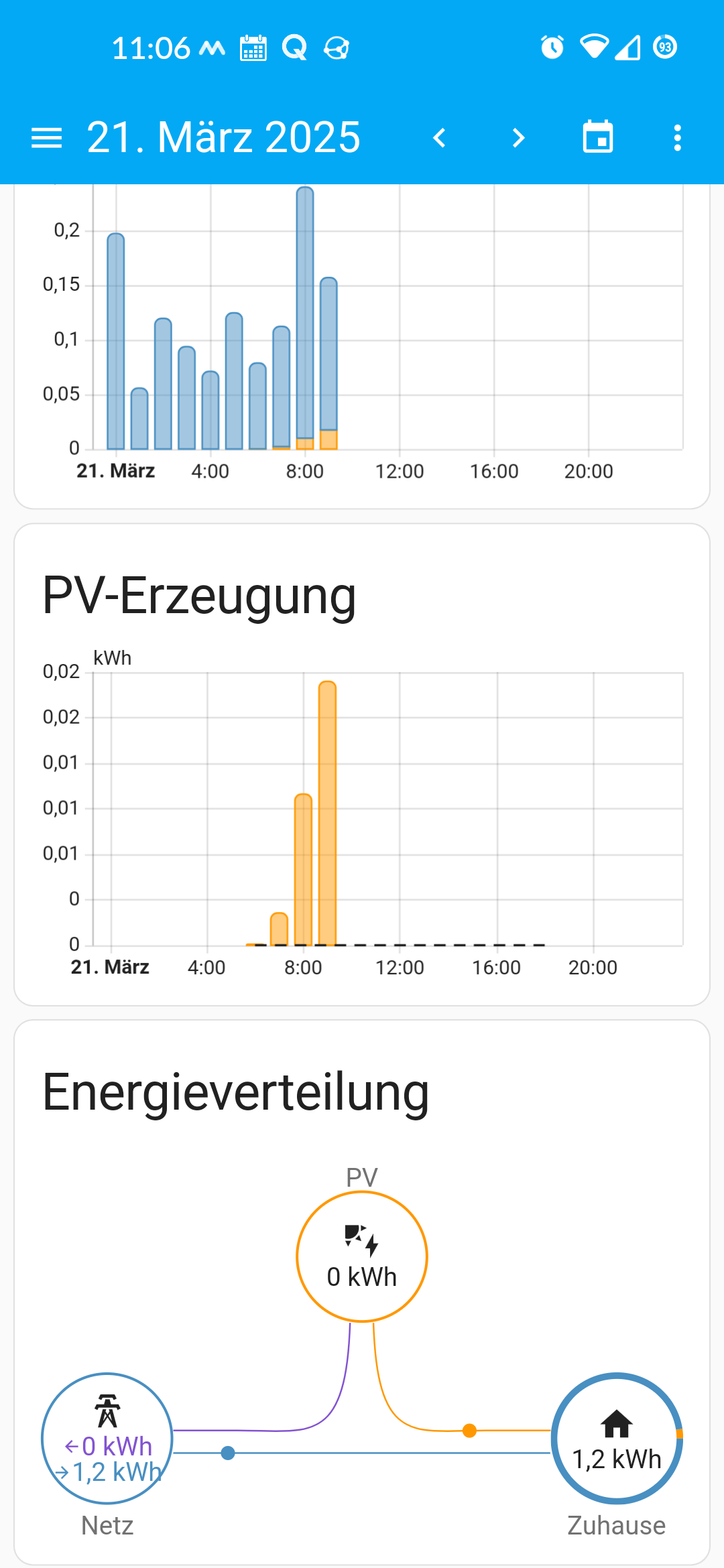Open the three-dot overflow menu
724x1568 pixels.
(x=678, y=138)
